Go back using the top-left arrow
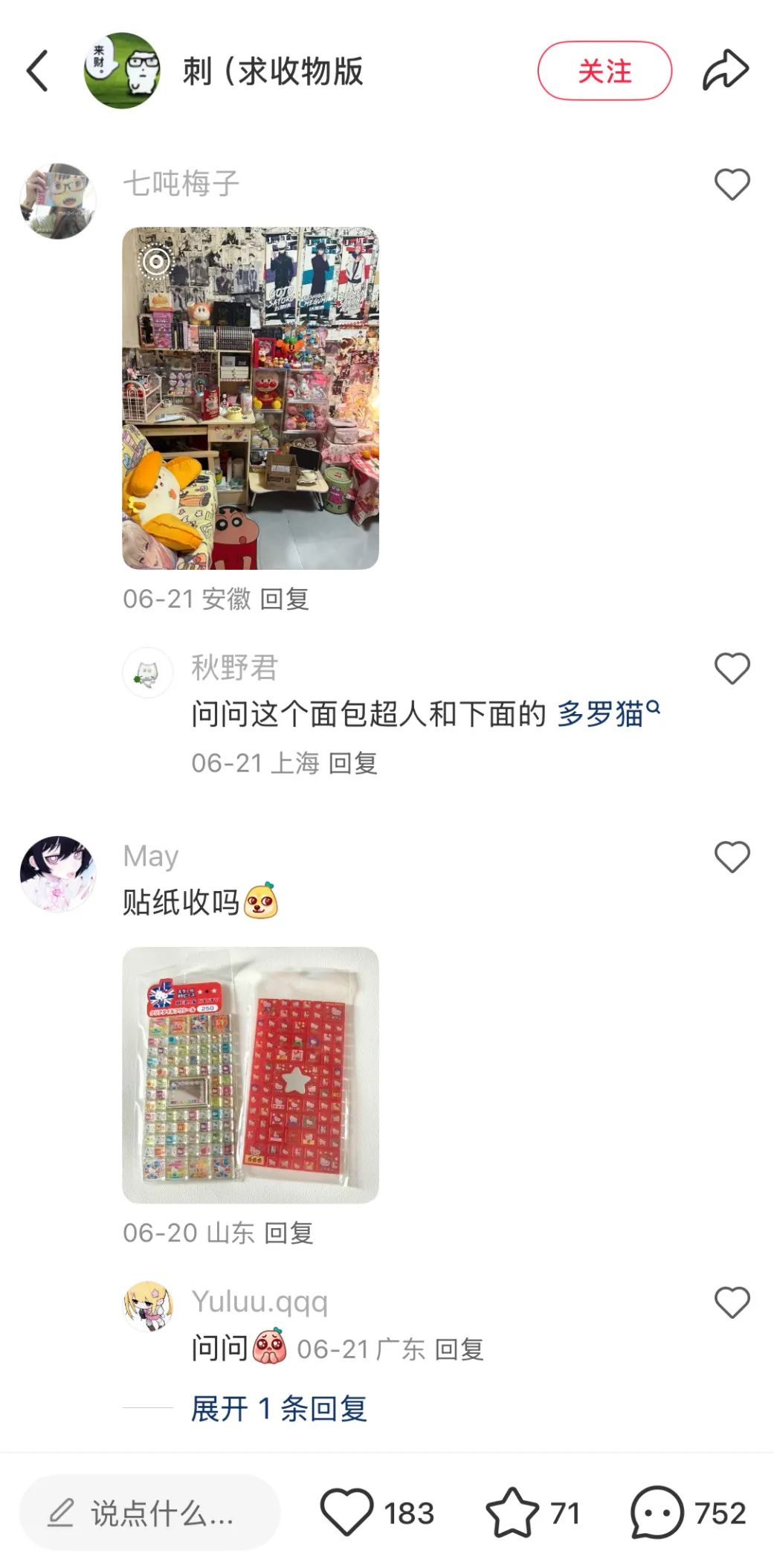 [37, 71]
